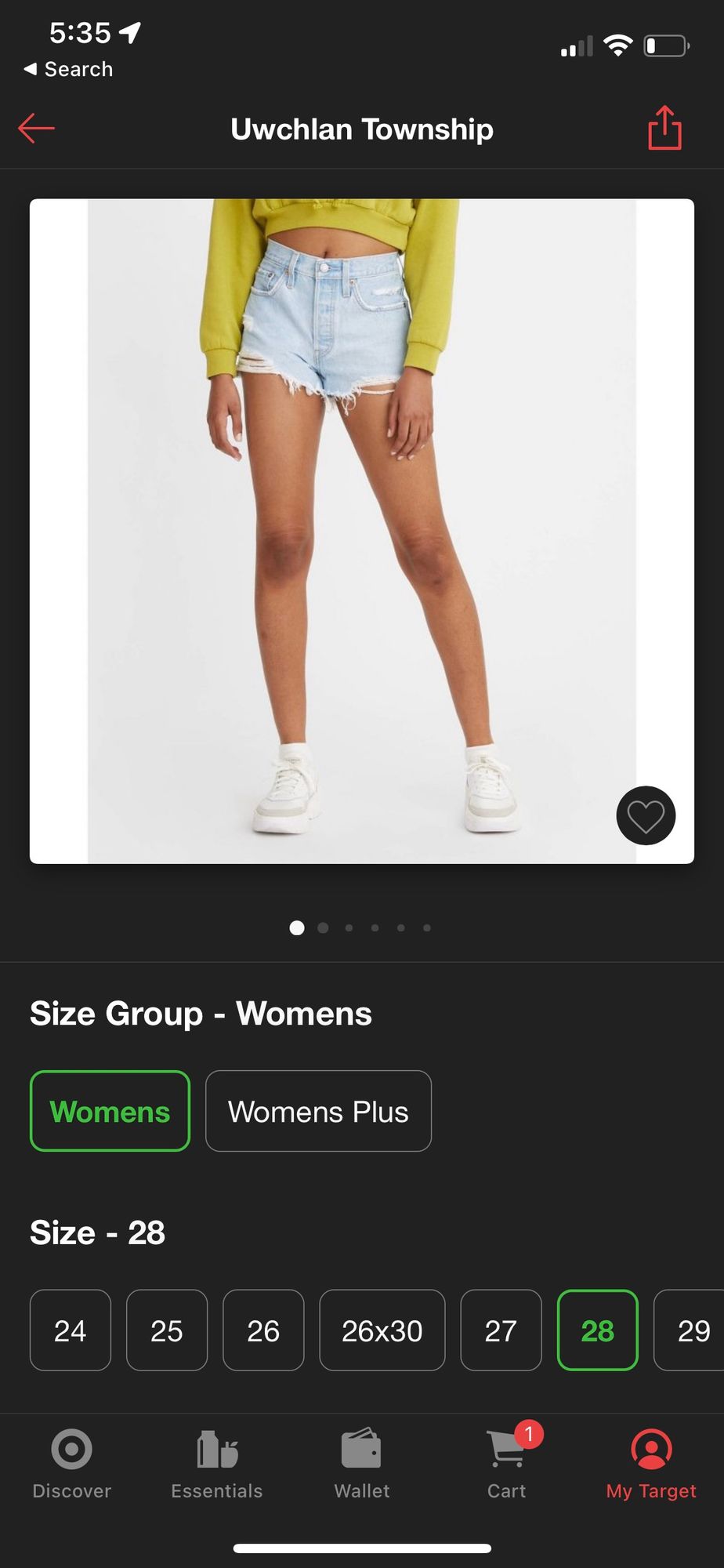Tap the selected size 28
Viewport: 724px width, 1568px height.
tap(597, 1330)
